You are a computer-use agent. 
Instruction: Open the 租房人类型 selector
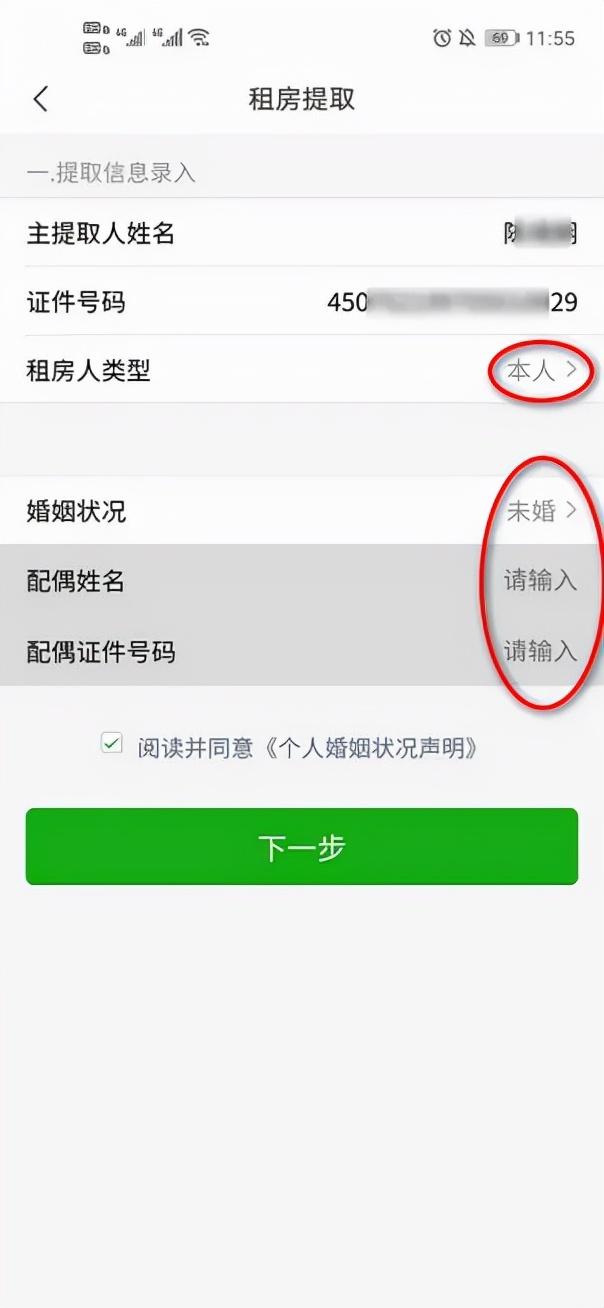(x=541, y=371)
